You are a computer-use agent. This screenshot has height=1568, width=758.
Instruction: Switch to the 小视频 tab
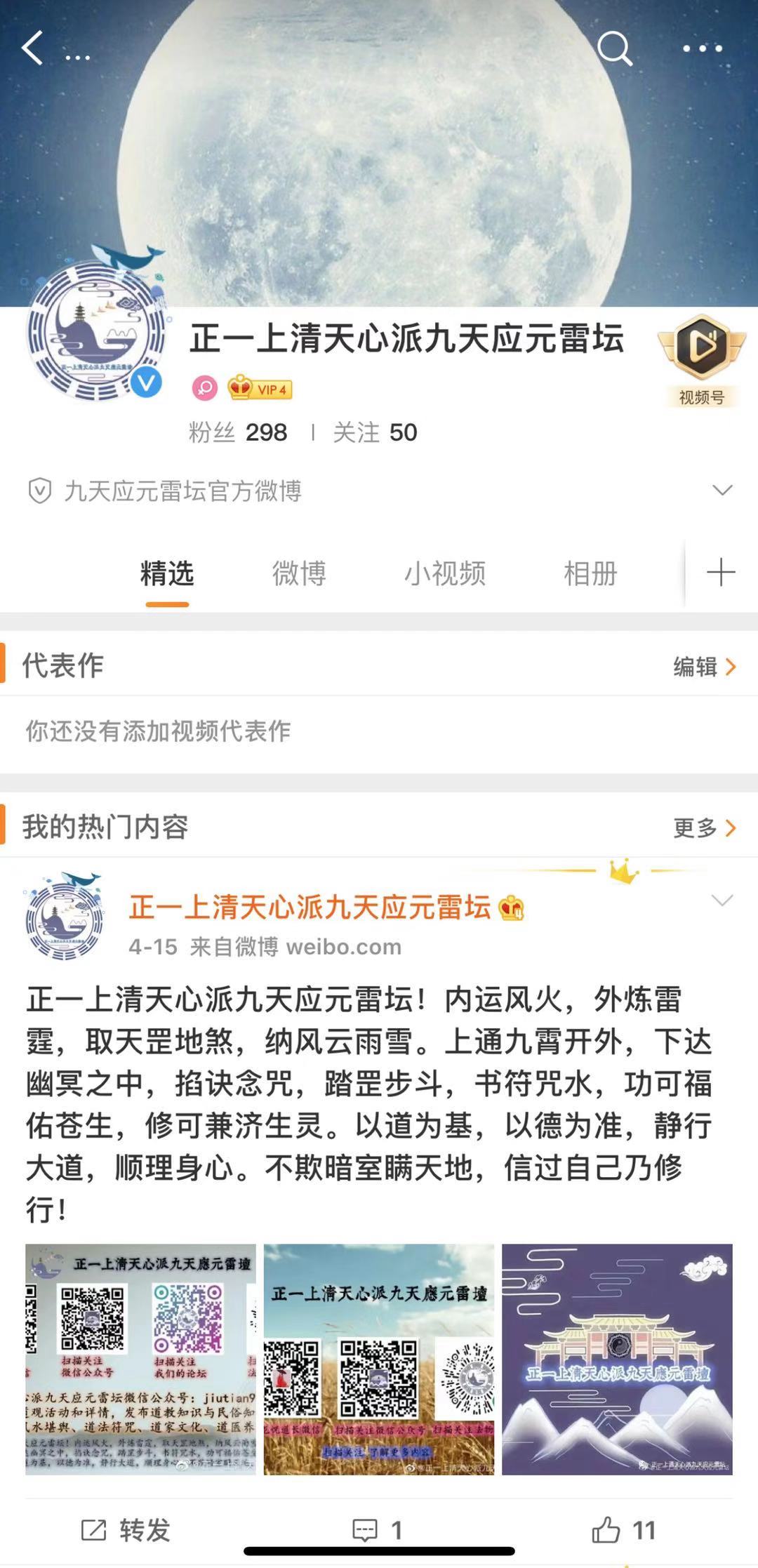coord(444,573)
